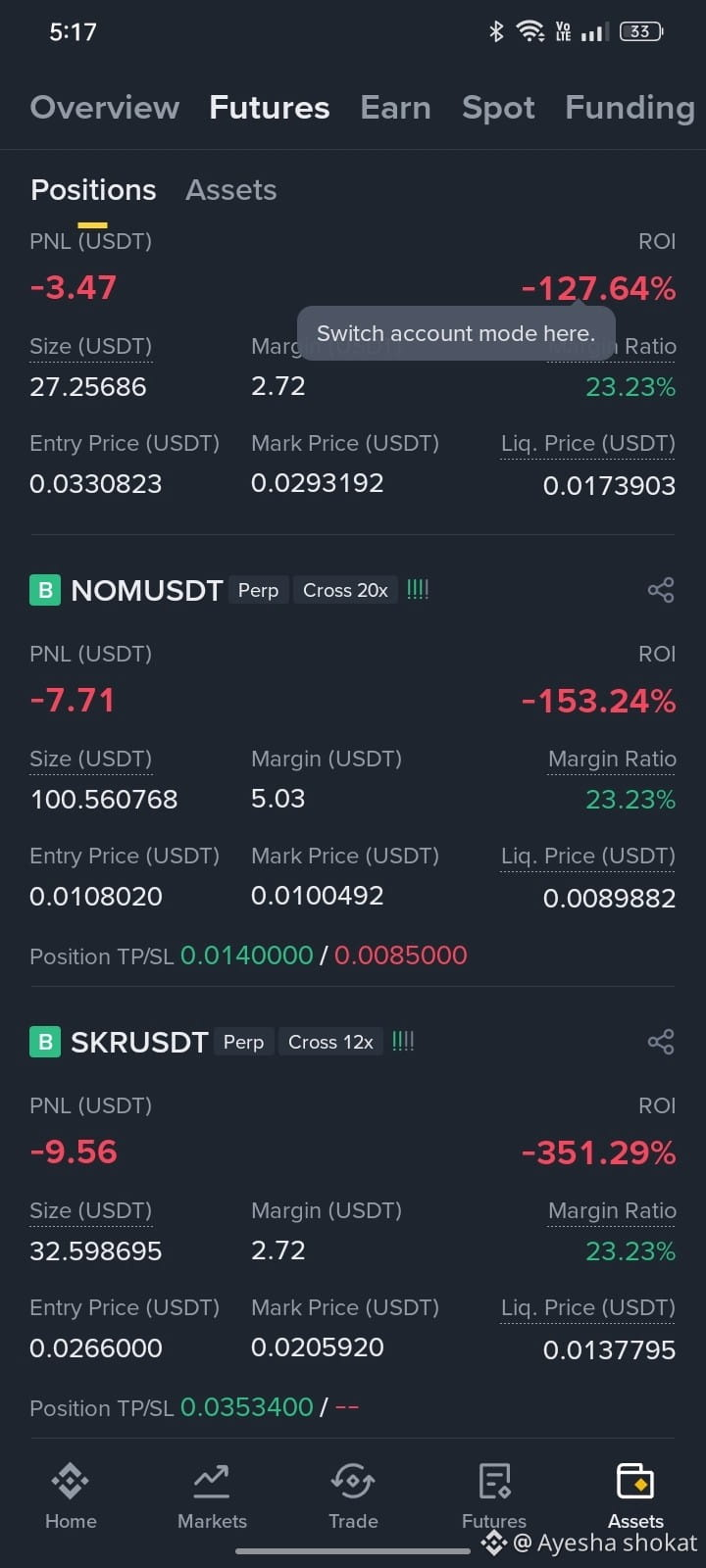The height and width of the screenshot is (1568, 706).
Task: Open Markets in bottom navigation
Action: [212, 1494]
